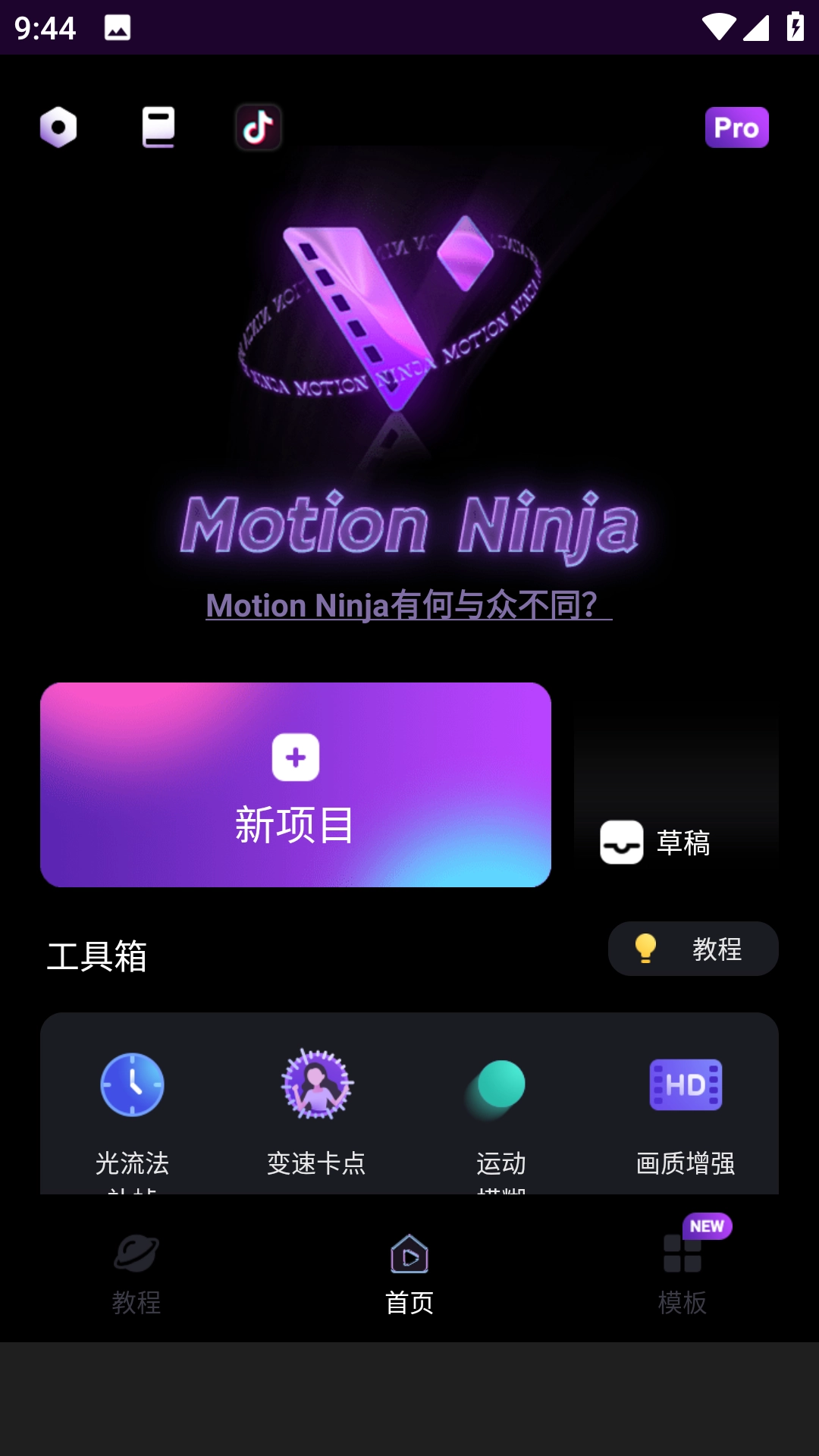Viewport: 819px width, 1456px height.
Task: Open the Pro upgrade button
Action: [x=736, y=127]
